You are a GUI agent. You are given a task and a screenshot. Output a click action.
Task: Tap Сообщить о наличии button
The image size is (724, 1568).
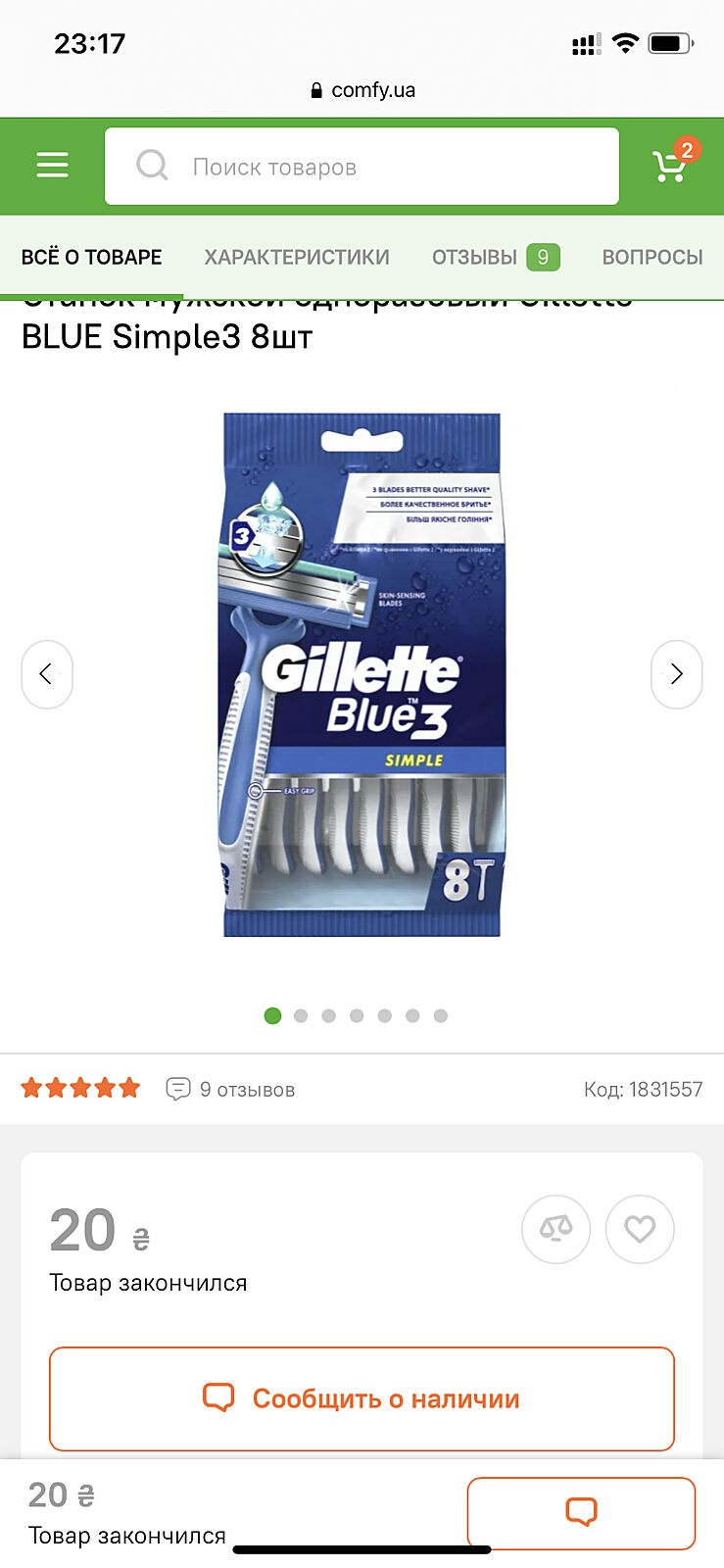point(362,1398)
